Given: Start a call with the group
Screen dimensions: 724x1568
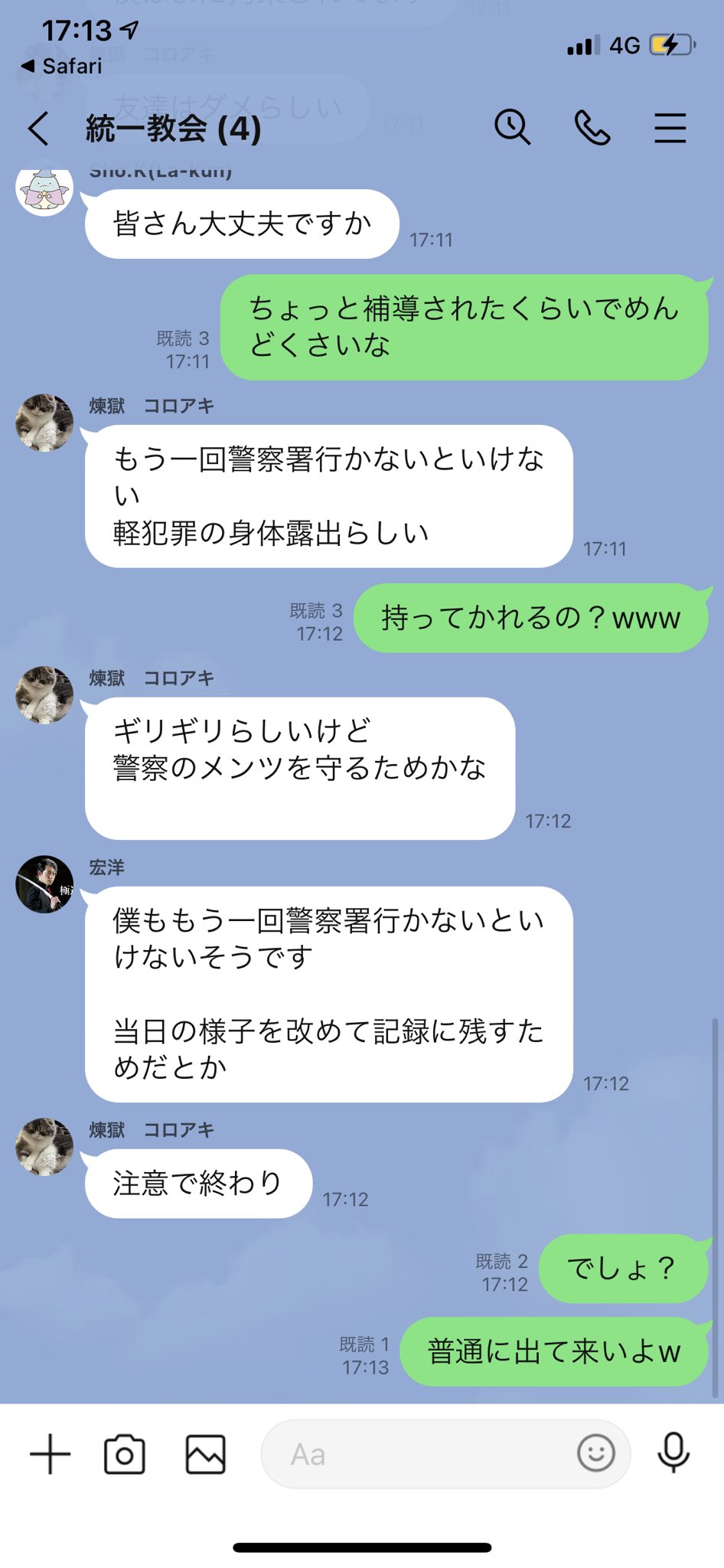Looking at the screenshot, I should [592, 127].
